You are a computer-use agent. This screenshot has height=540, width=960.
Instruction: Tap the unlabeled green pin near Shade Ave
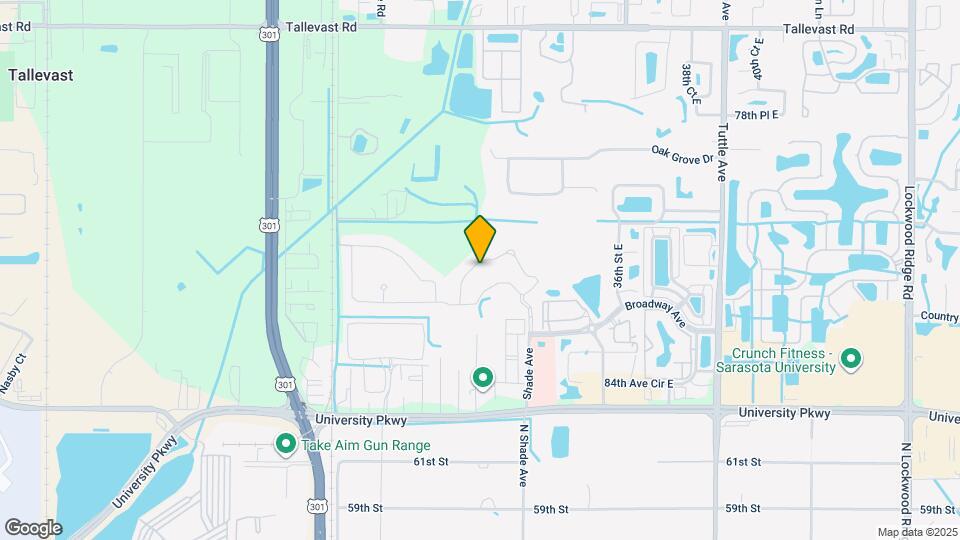click(482, 377)
